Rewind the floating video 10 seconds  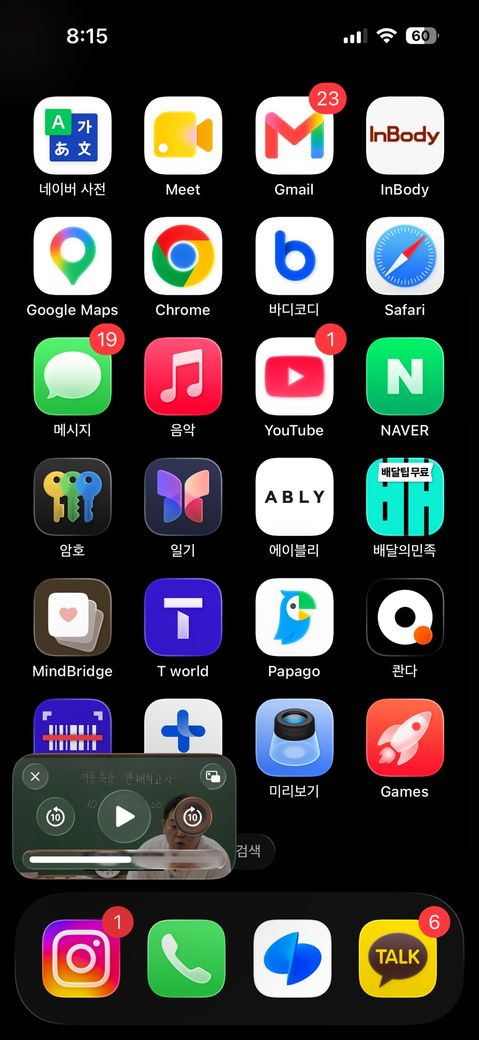point(56,817)
